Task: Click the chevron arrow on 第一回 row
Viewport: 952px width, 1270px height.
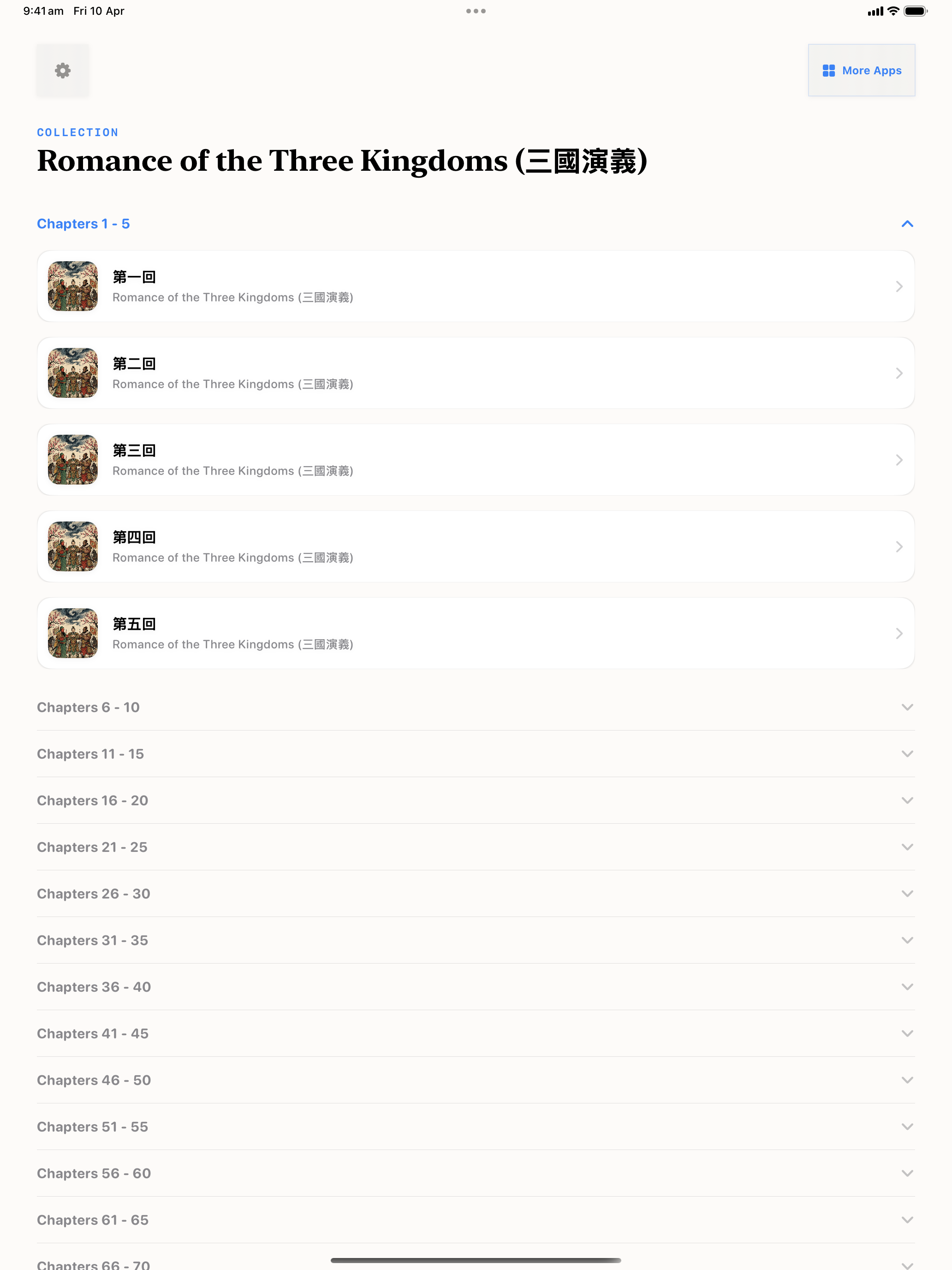Action: 898,287
